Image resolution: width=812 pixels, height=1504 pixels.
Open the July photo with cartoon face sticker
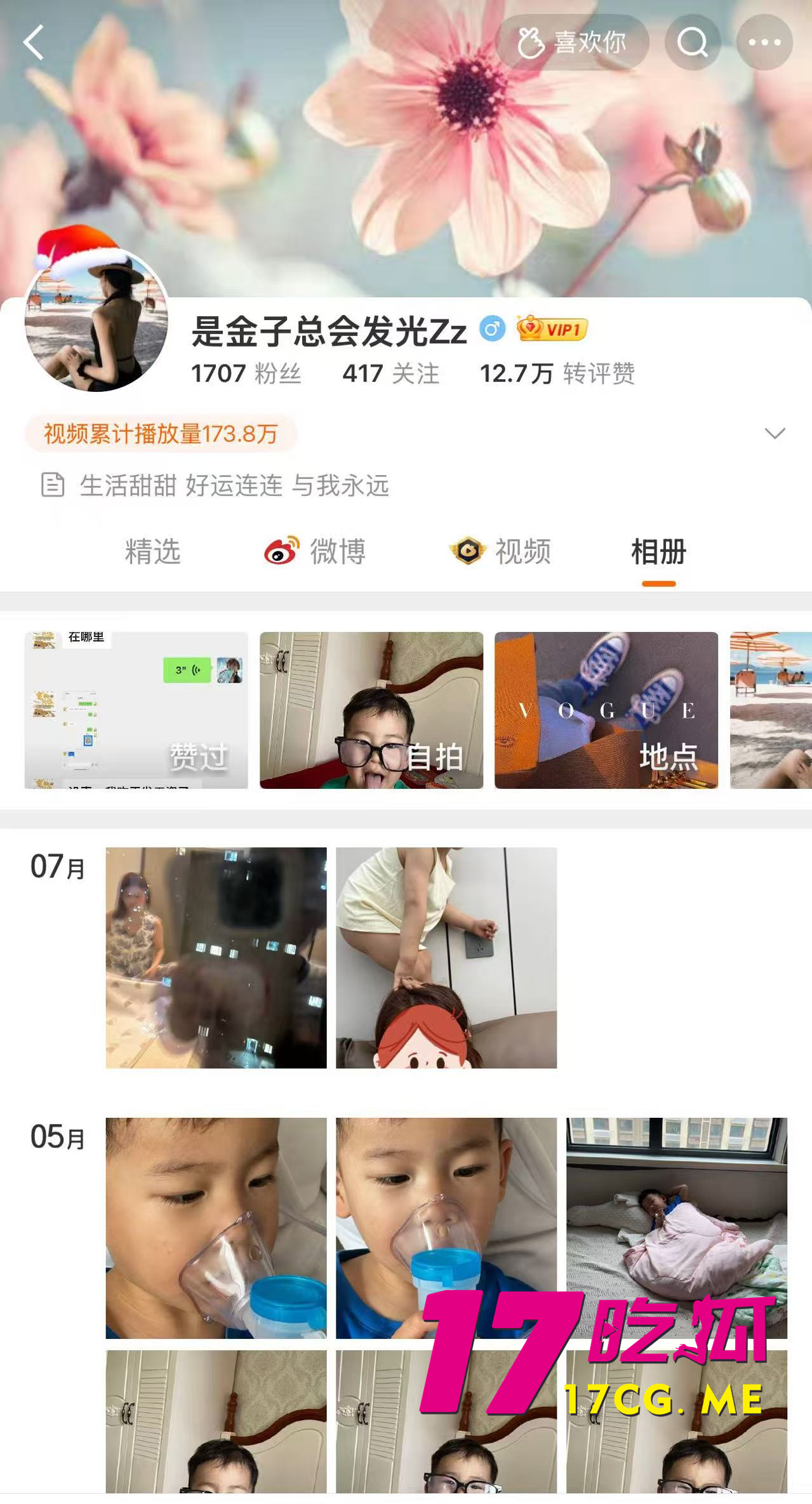coord(446,957)
